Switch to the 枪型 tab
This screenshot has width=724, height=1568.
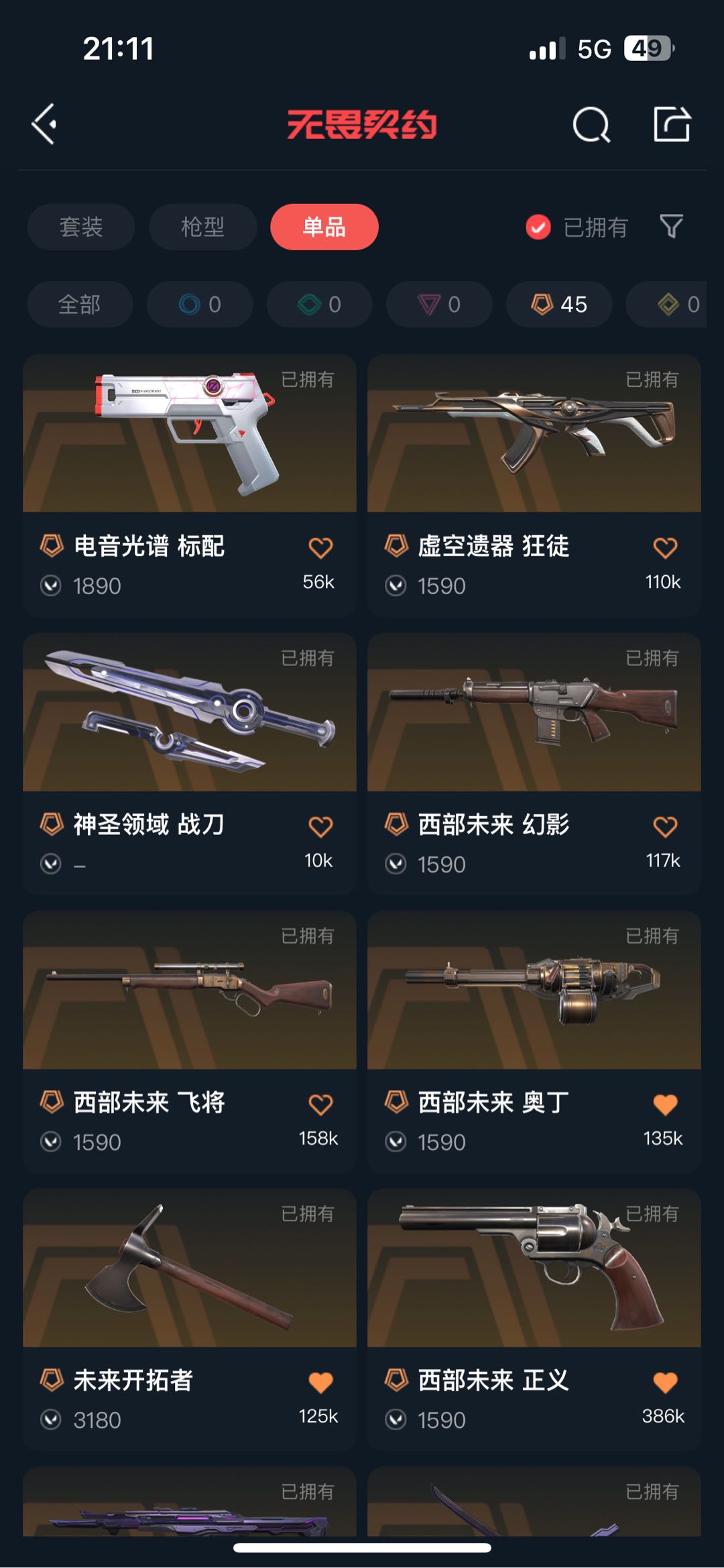202,227
